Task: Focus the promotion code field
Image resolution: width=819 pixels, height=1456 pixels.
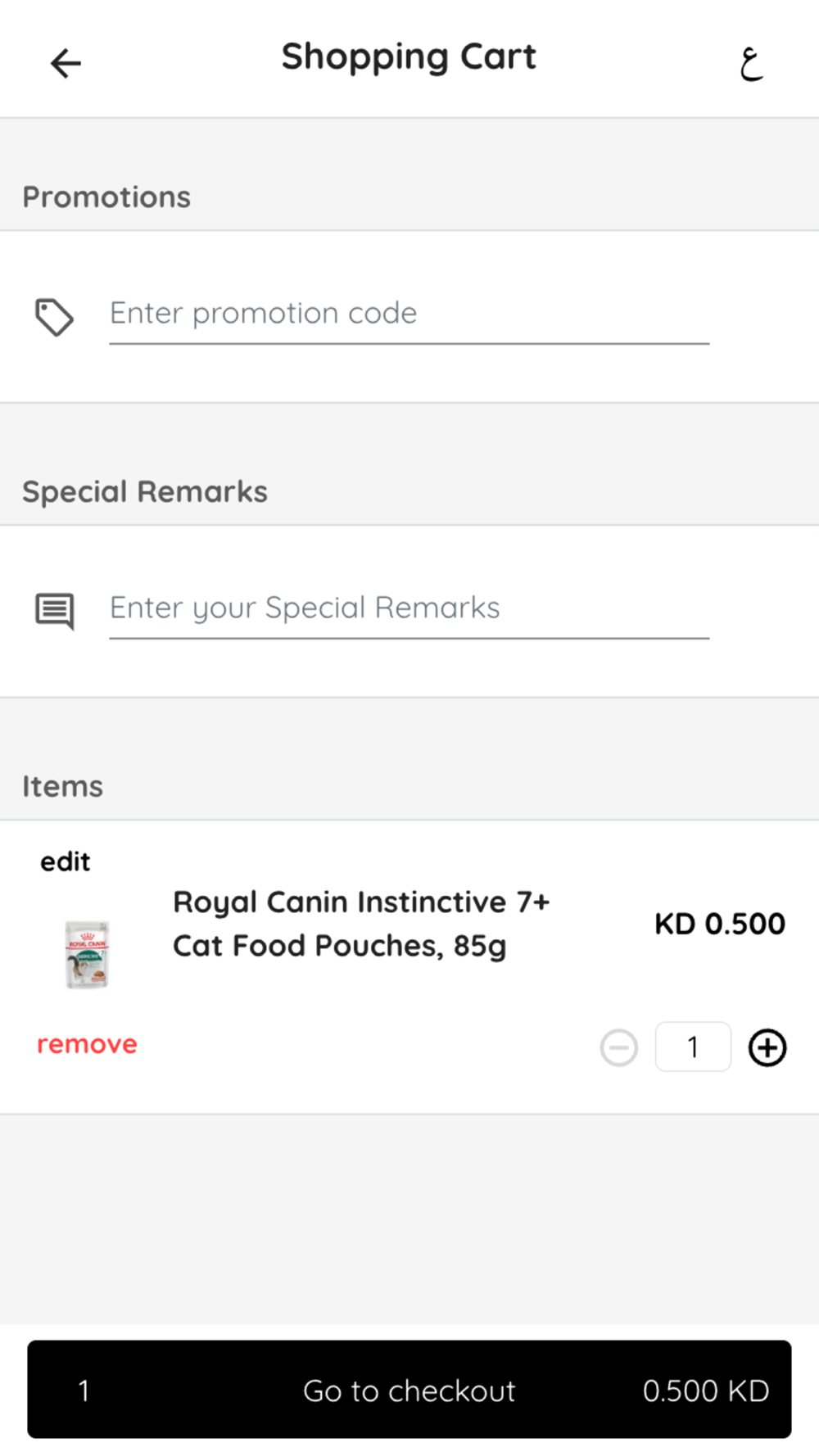Action: 409,314
